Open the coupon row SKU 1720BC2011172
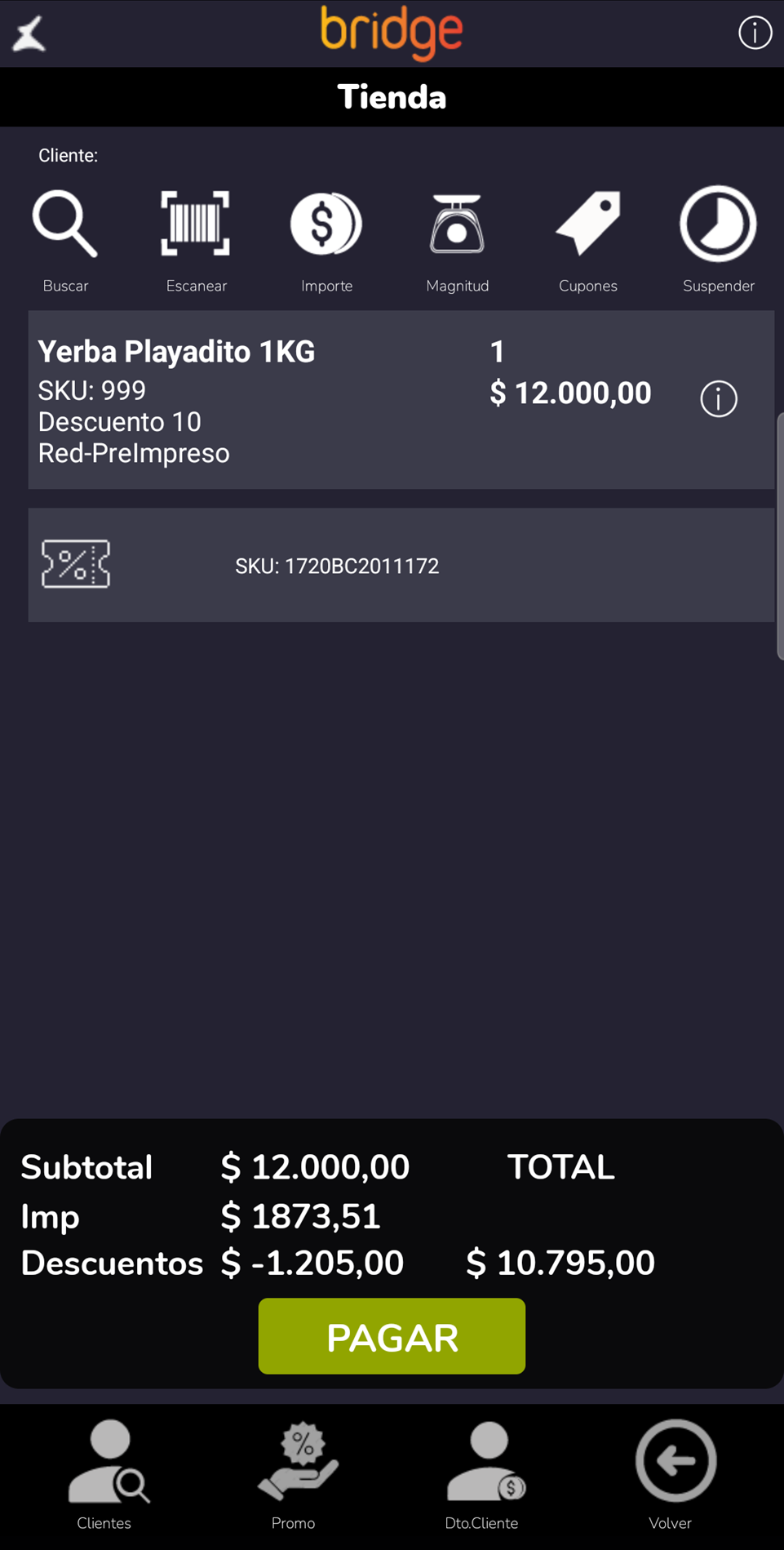This screenshot has height=1550, width=784. pyautogui.click(x=401, y=565)
